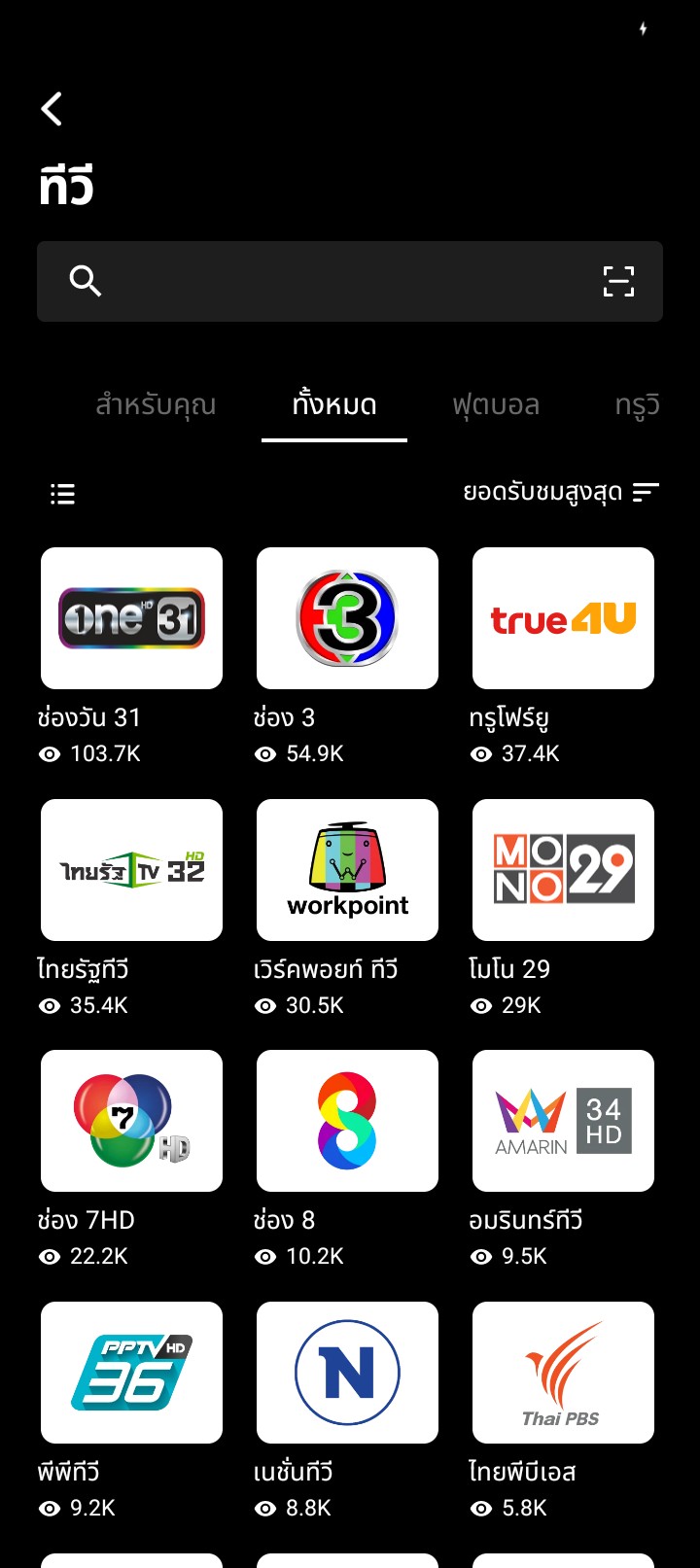
Task: Go back using the top-left arrow
Action: [x=52, y=109]
